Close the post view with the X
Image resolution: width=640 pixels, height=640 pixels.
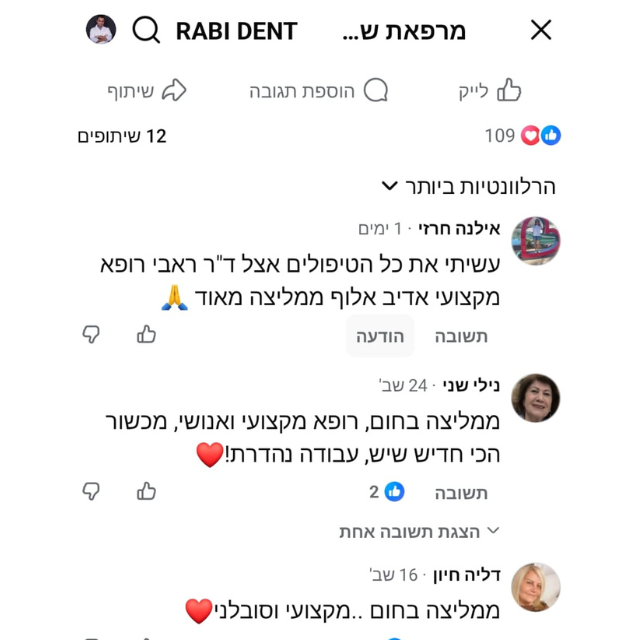pos(541,30)
